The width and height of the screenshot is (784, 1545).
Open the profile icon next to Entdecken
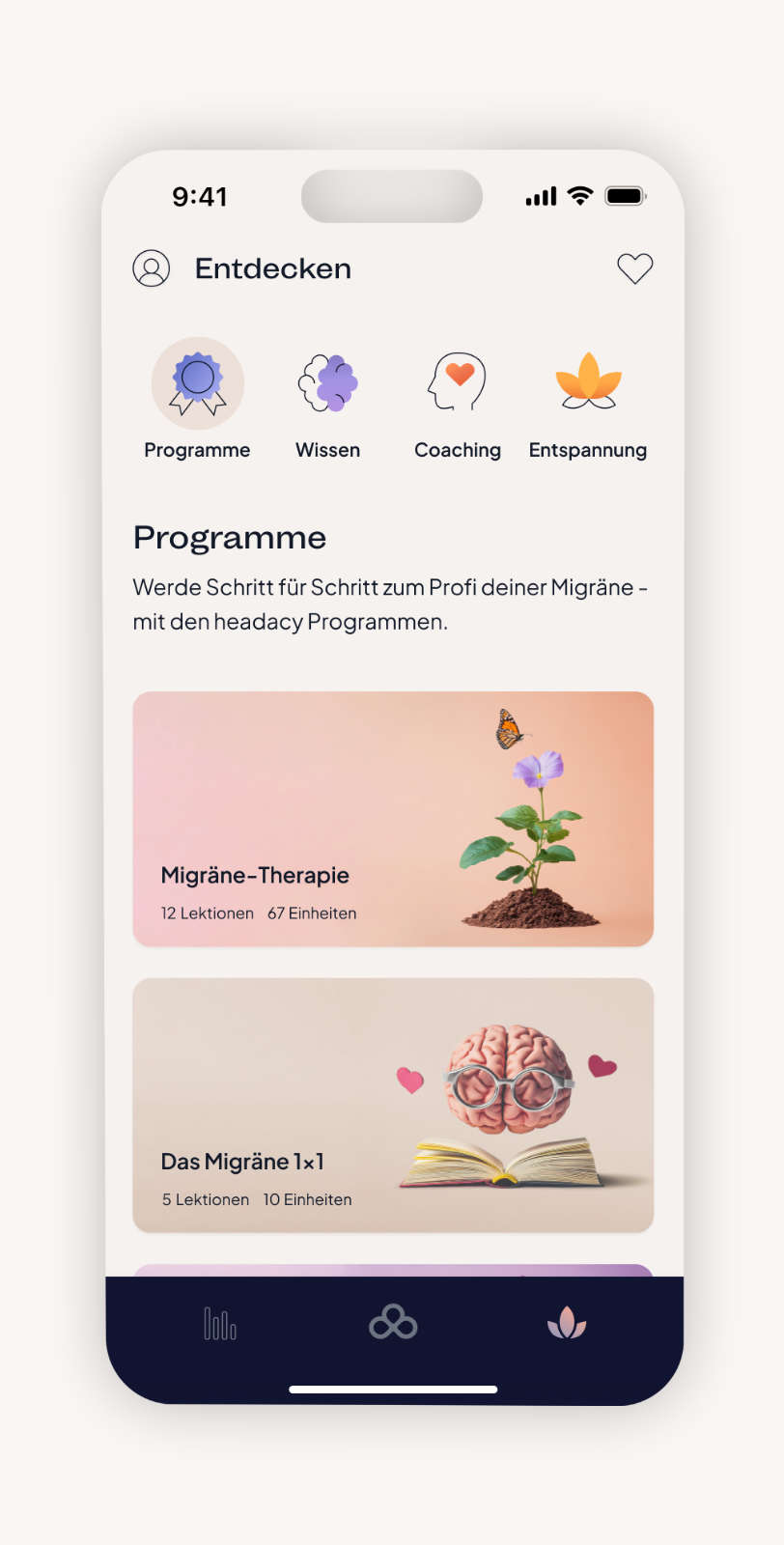[x=152, y=268]
